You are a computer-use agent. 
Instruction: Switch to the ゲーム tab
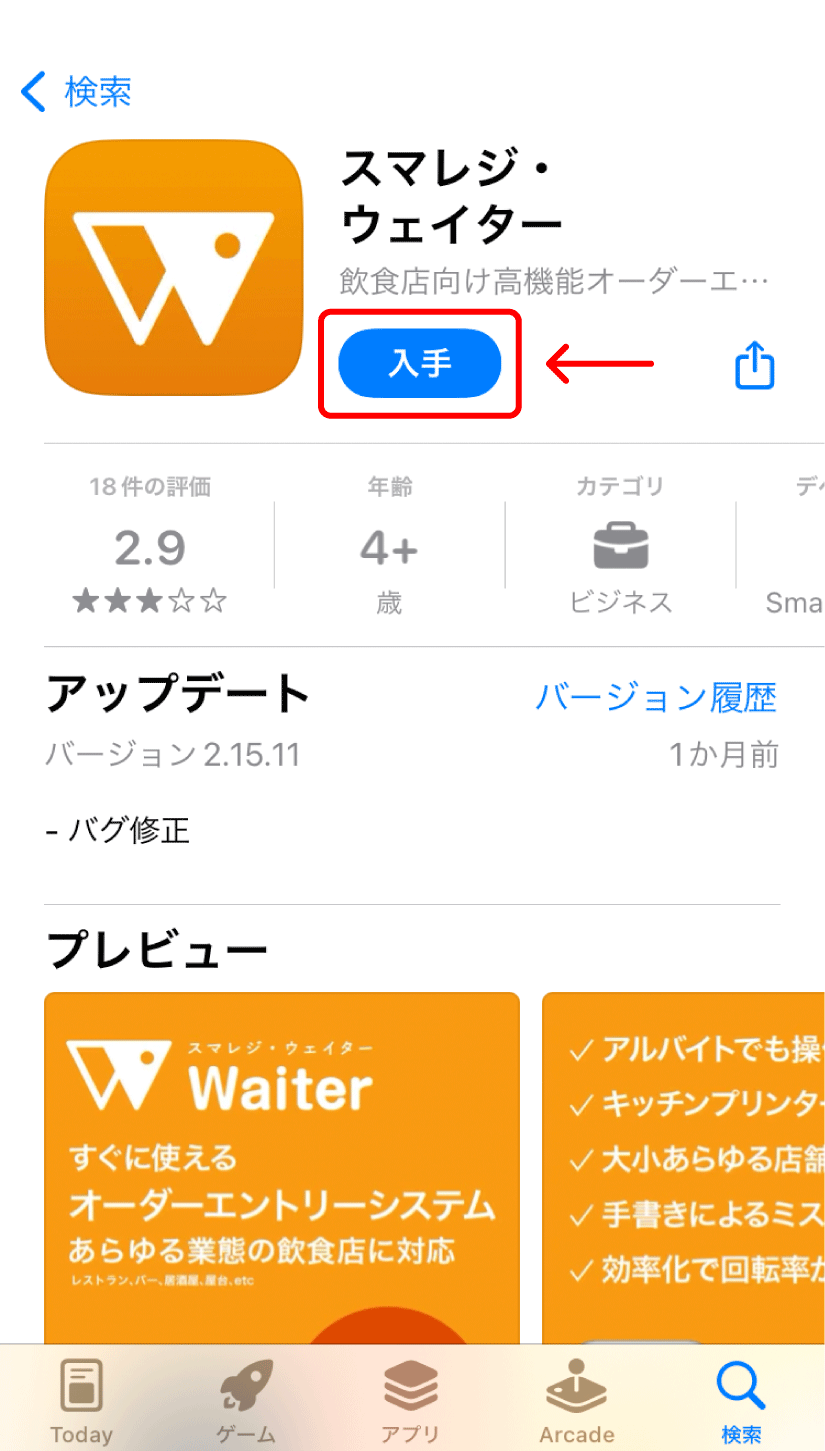[x=246, y=1402]
